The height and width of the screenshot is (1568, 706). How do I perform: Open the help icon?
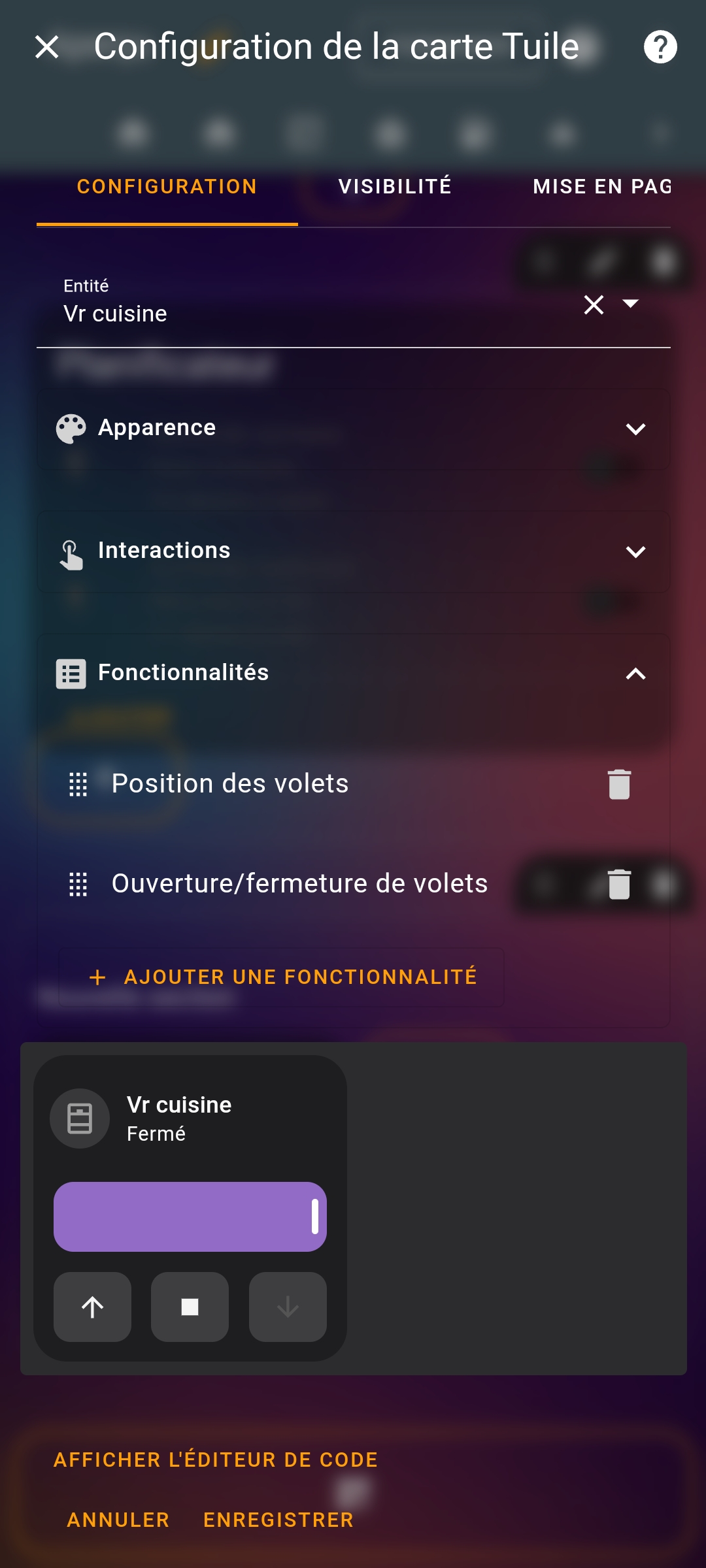click(660, 47)
